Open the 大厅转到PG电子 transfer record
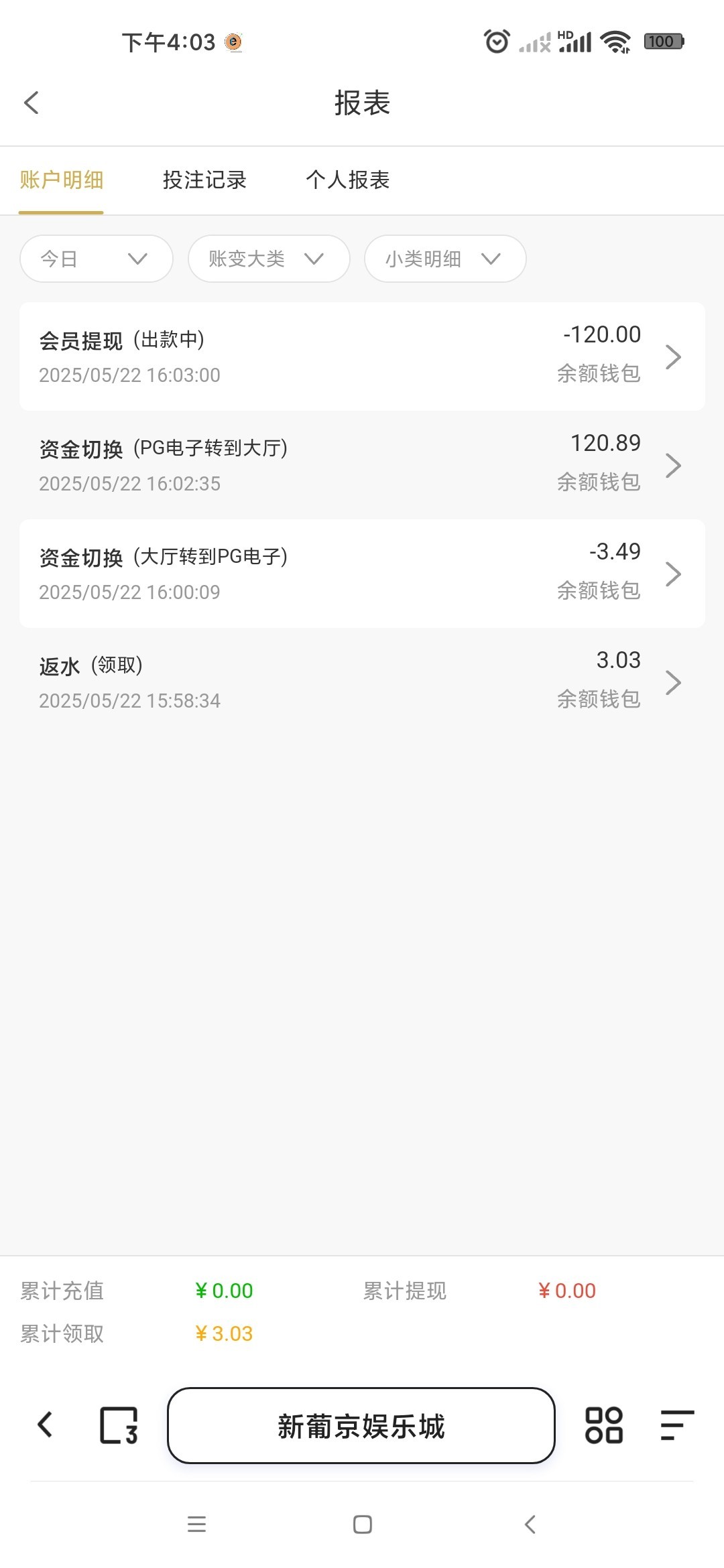 pos(362,574)
